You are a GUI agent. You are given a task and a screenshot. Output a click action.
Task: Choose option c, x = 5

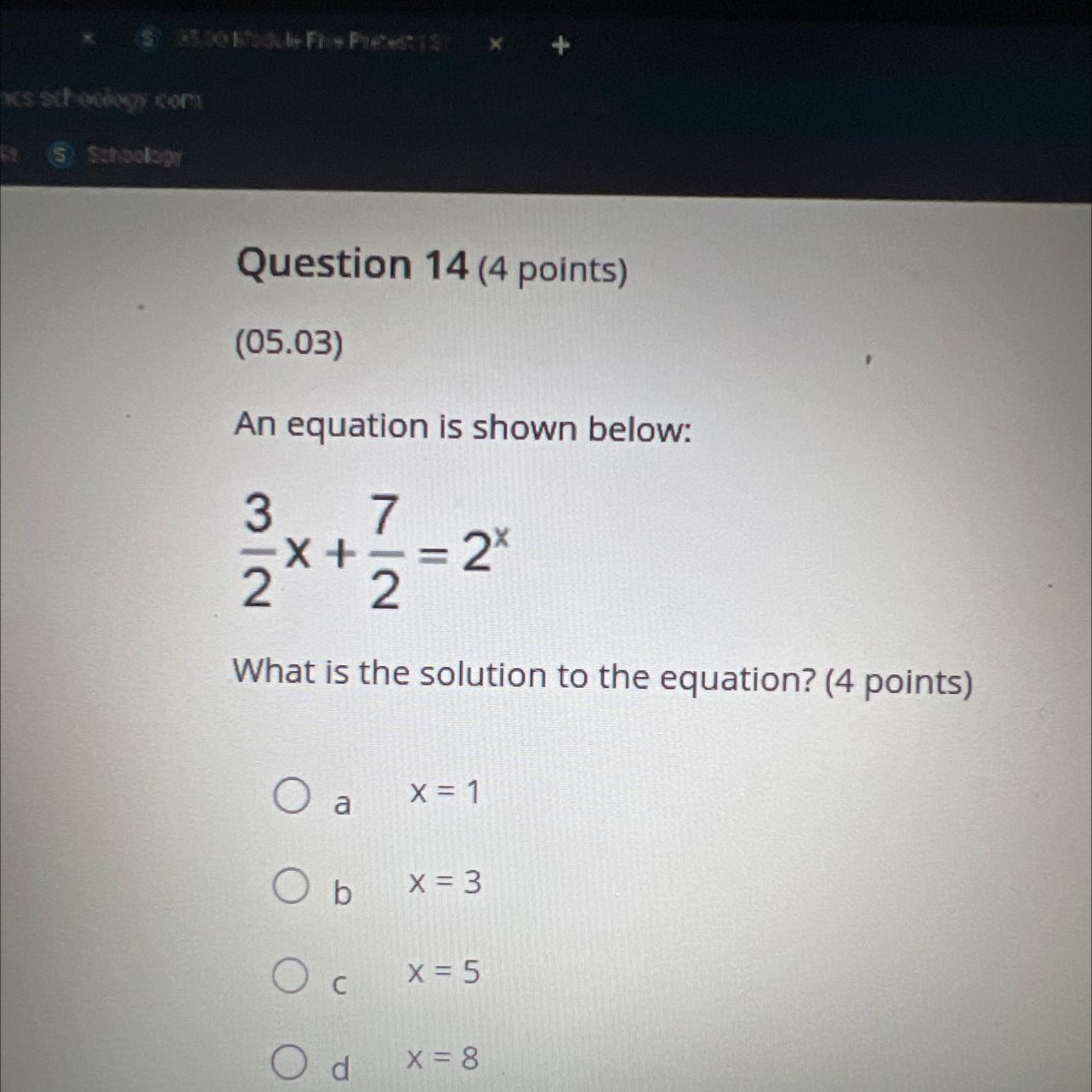pyautogui.click(x=291, y=975)
